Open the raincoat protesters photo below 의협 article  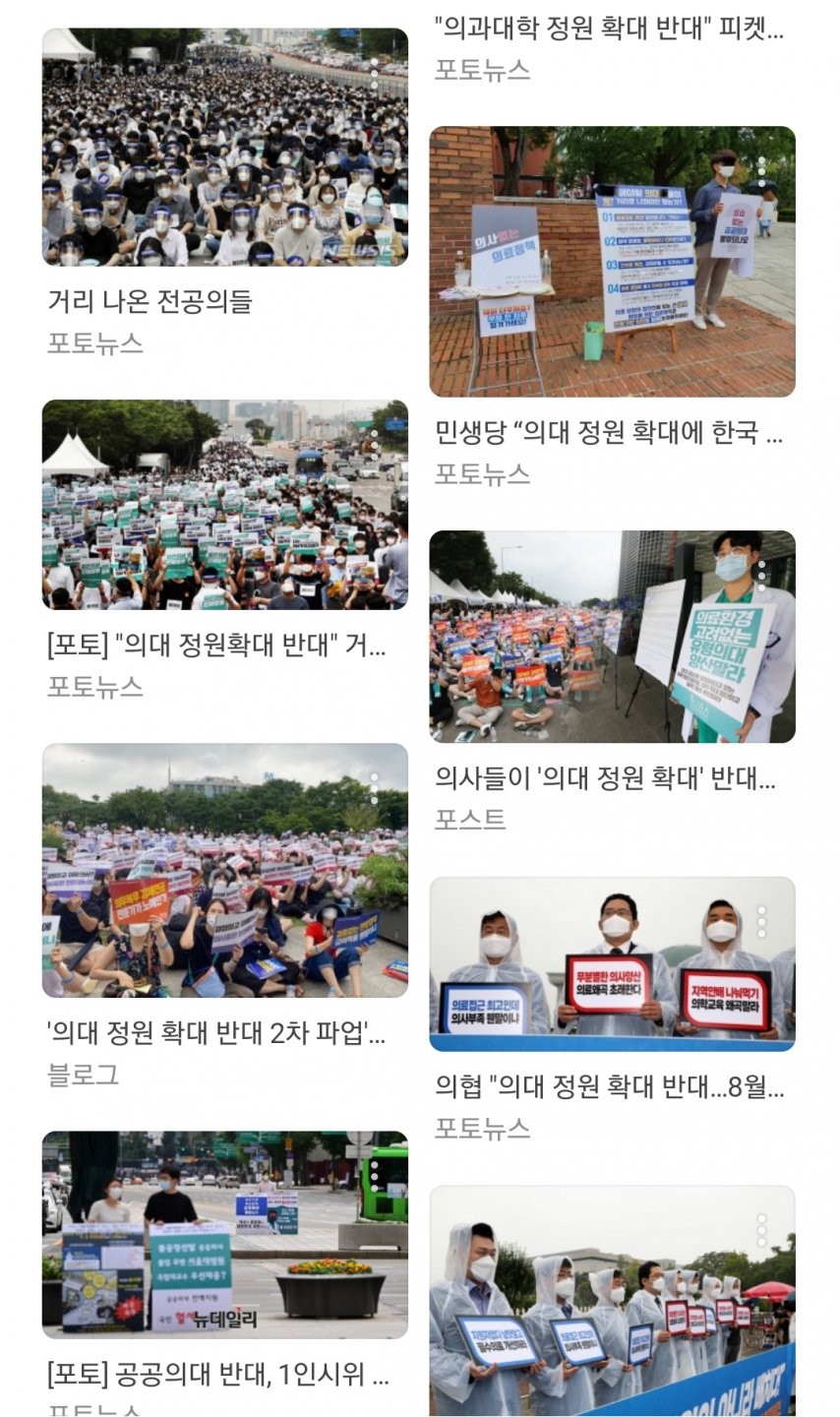(612, 1301)
